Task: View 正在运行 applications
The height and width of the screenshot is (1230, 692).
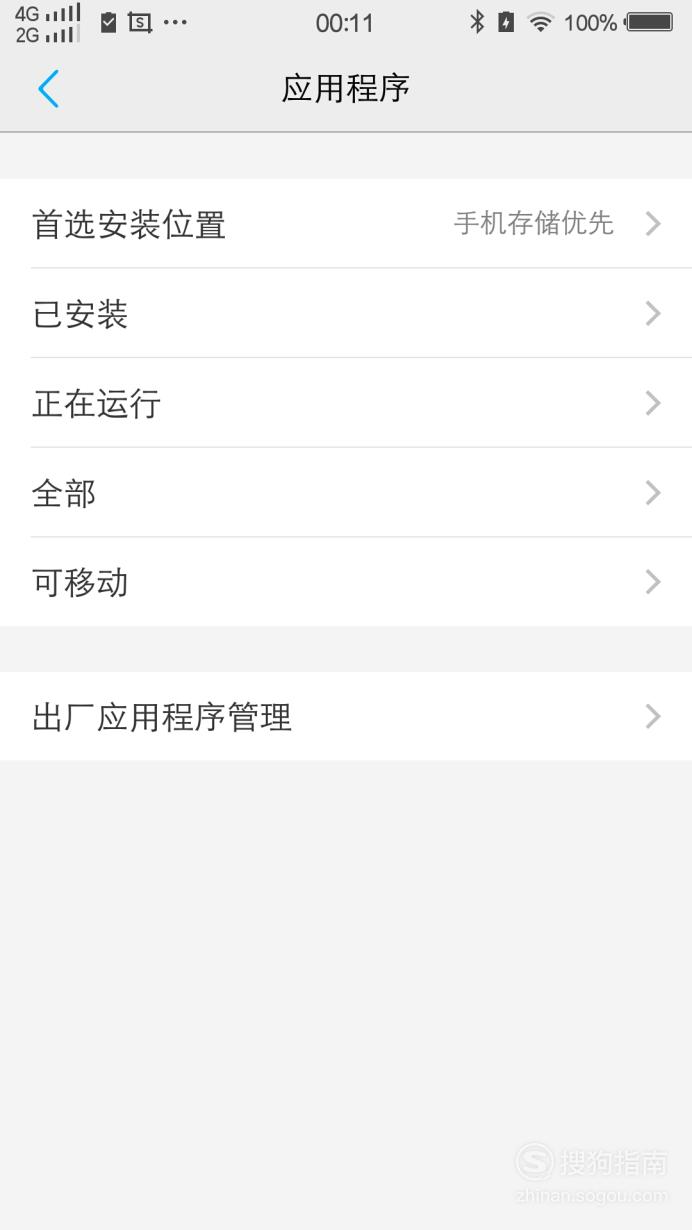Action: [x=346, y=403]
